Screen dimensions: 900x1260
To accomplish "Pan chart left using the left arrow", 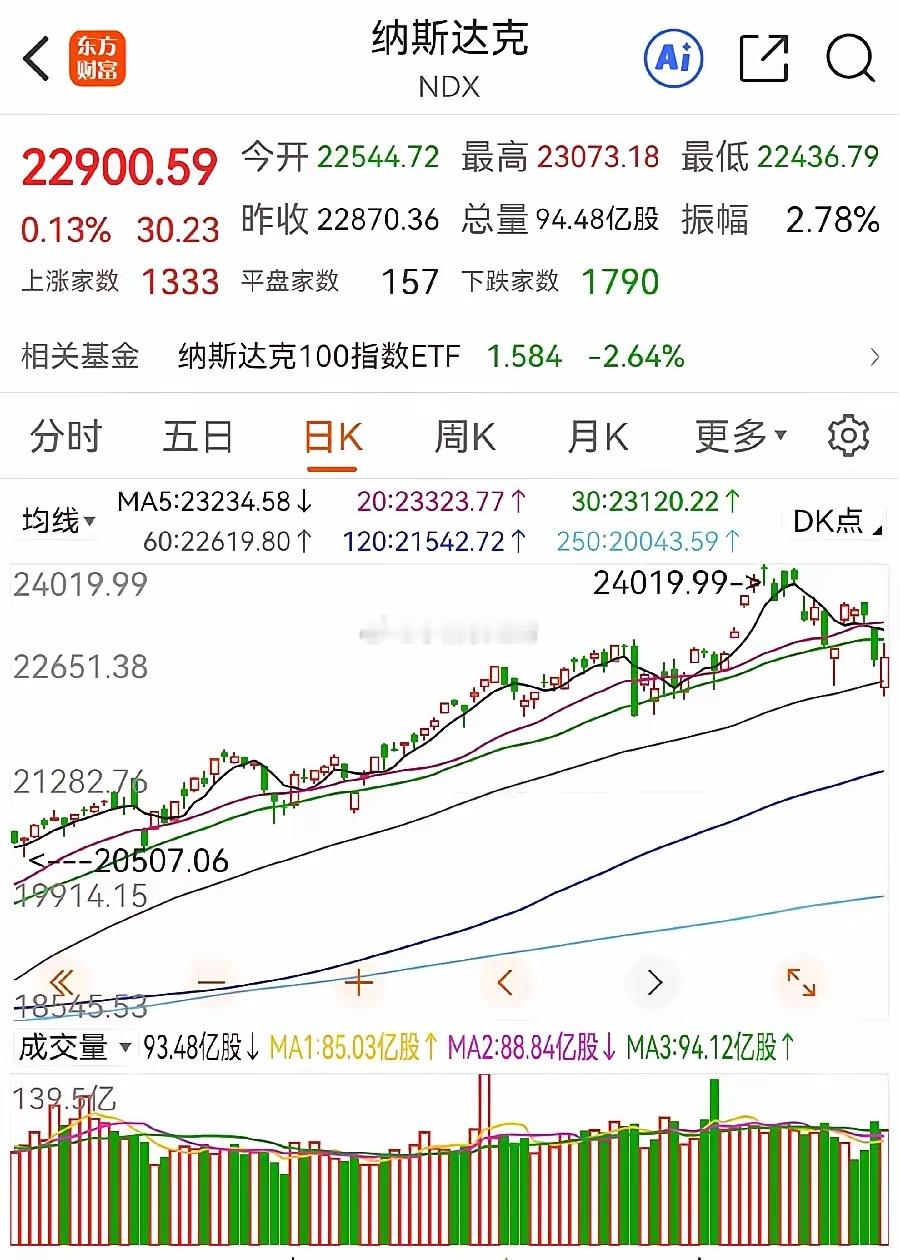I will (x=506, y=983).
